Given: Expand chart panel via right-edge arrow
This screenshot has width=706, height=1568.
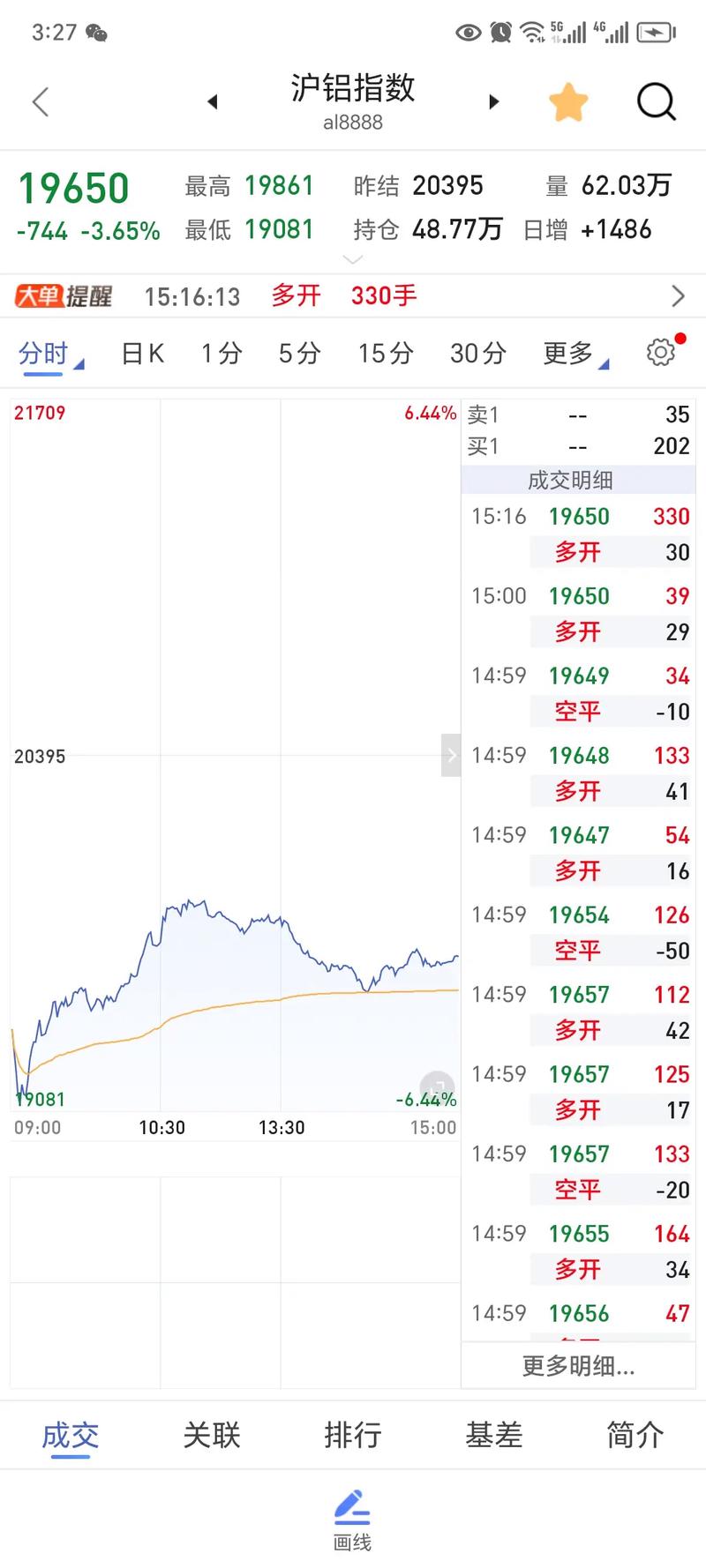Looking at the screenshot, I should [451, 756].
